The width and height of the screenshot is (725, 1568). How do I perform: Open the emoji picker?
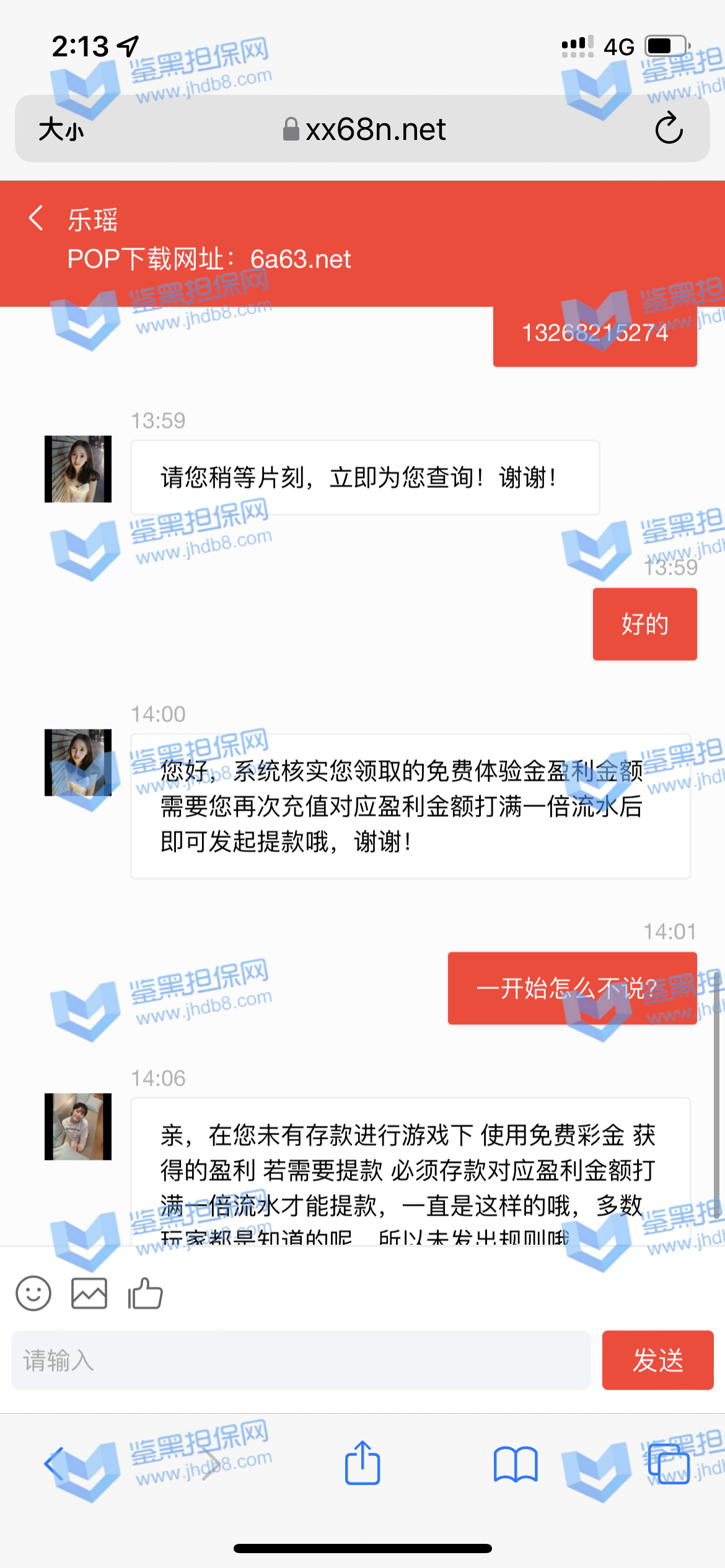click(33, 1293)
